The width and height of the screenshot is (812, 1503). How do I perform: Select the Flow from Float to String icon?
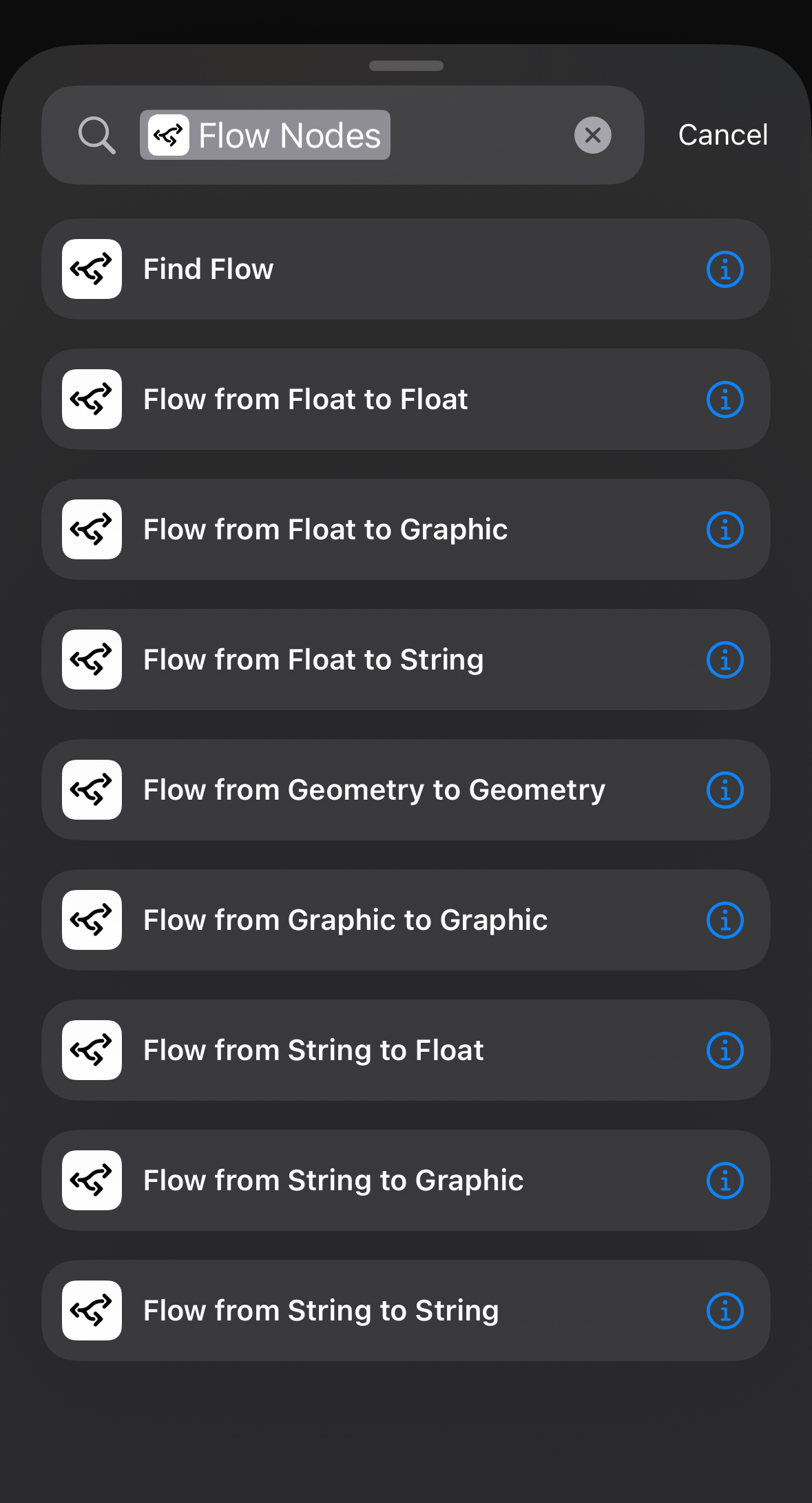(x=92, y=659)
